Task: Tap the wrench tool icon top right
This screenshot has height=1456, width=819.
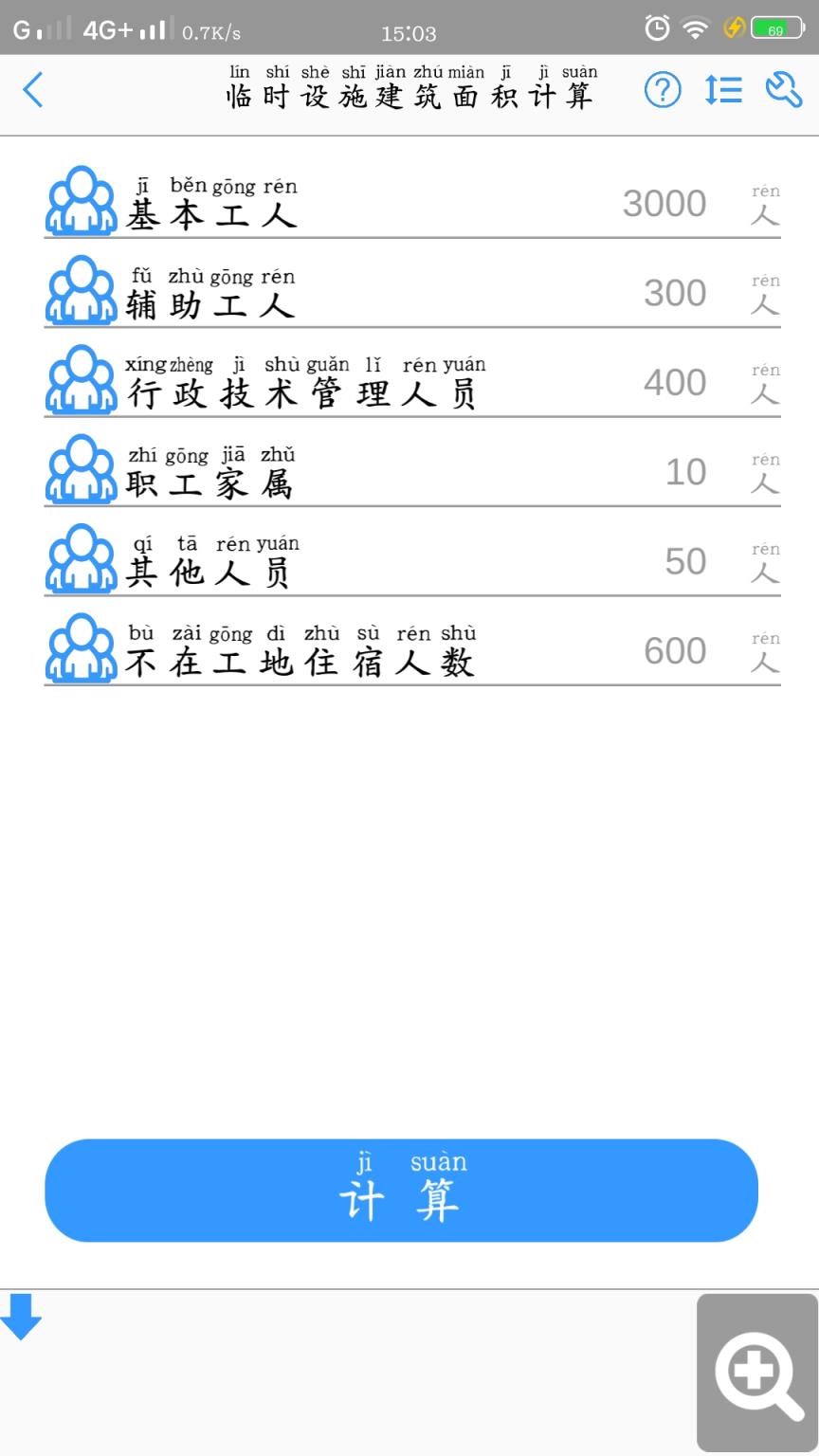Action: pos(783,90)
